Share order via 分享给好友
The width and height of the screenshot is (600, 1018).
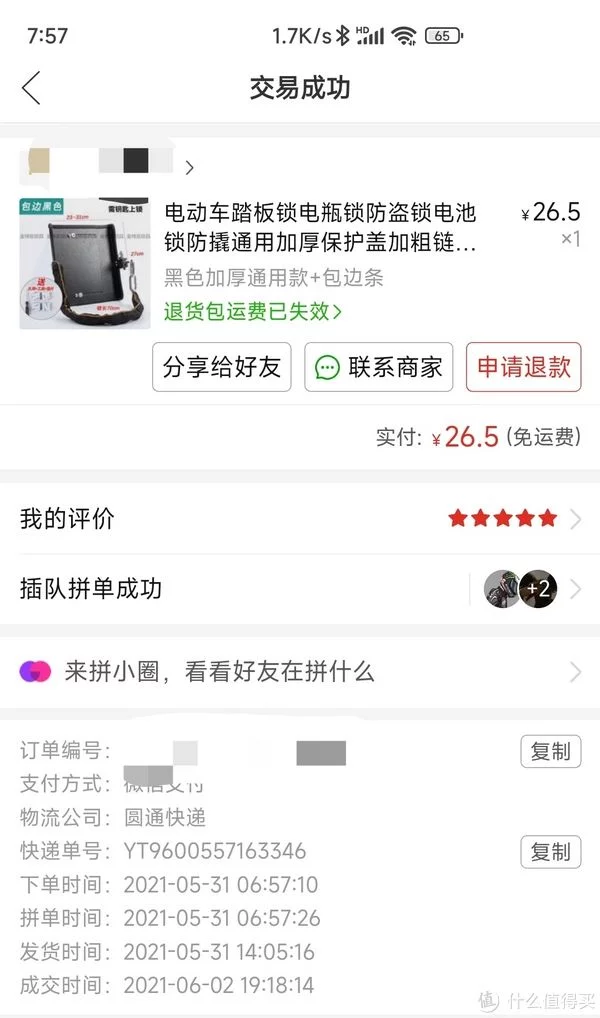(221, 367)
